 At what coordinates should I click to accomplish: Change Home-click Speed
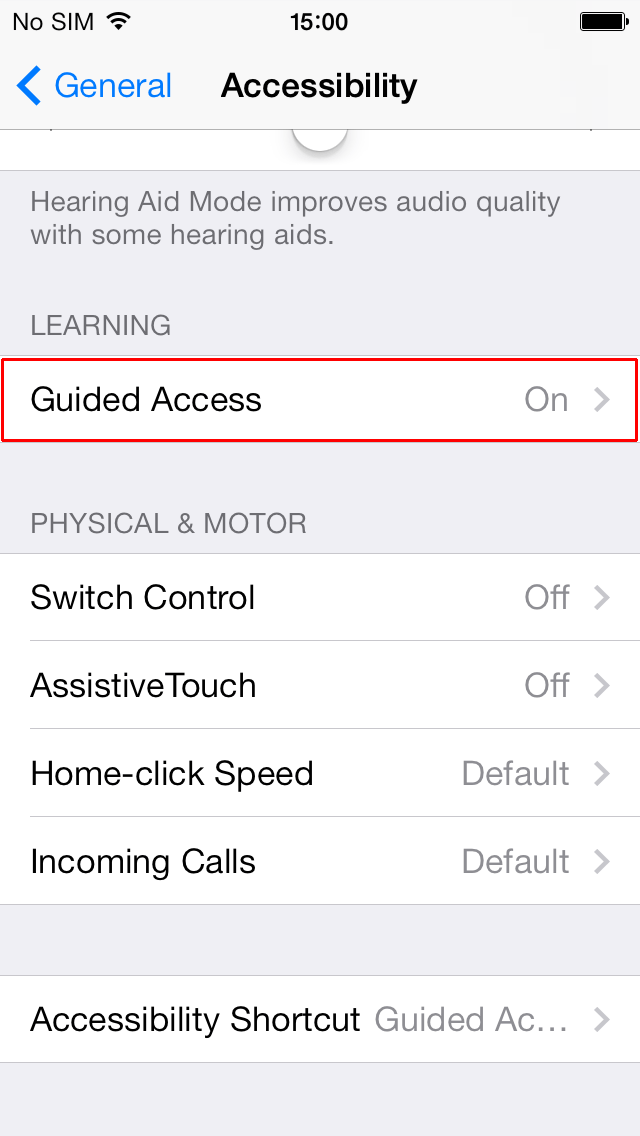[x=320, y=773]
